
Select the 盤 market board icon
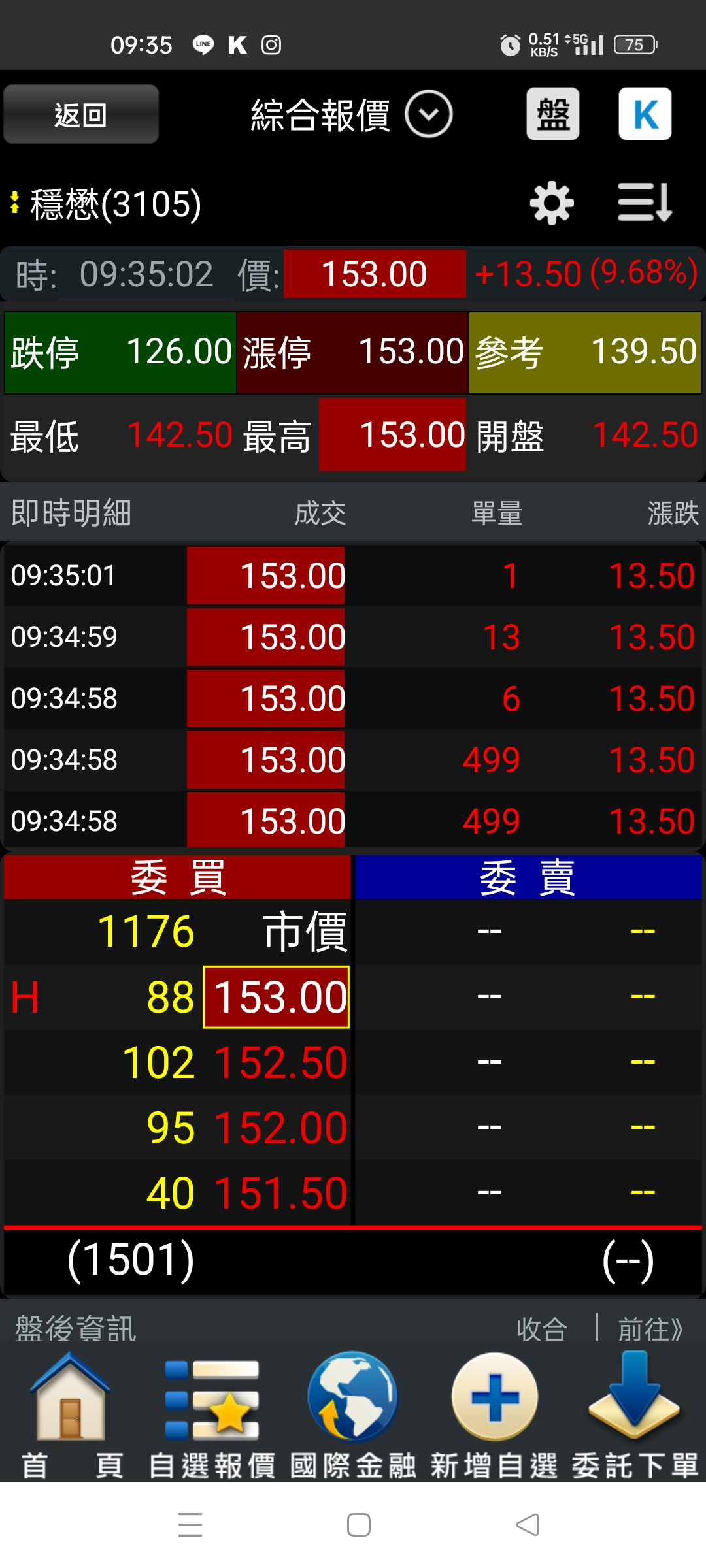tap(552, 114)
